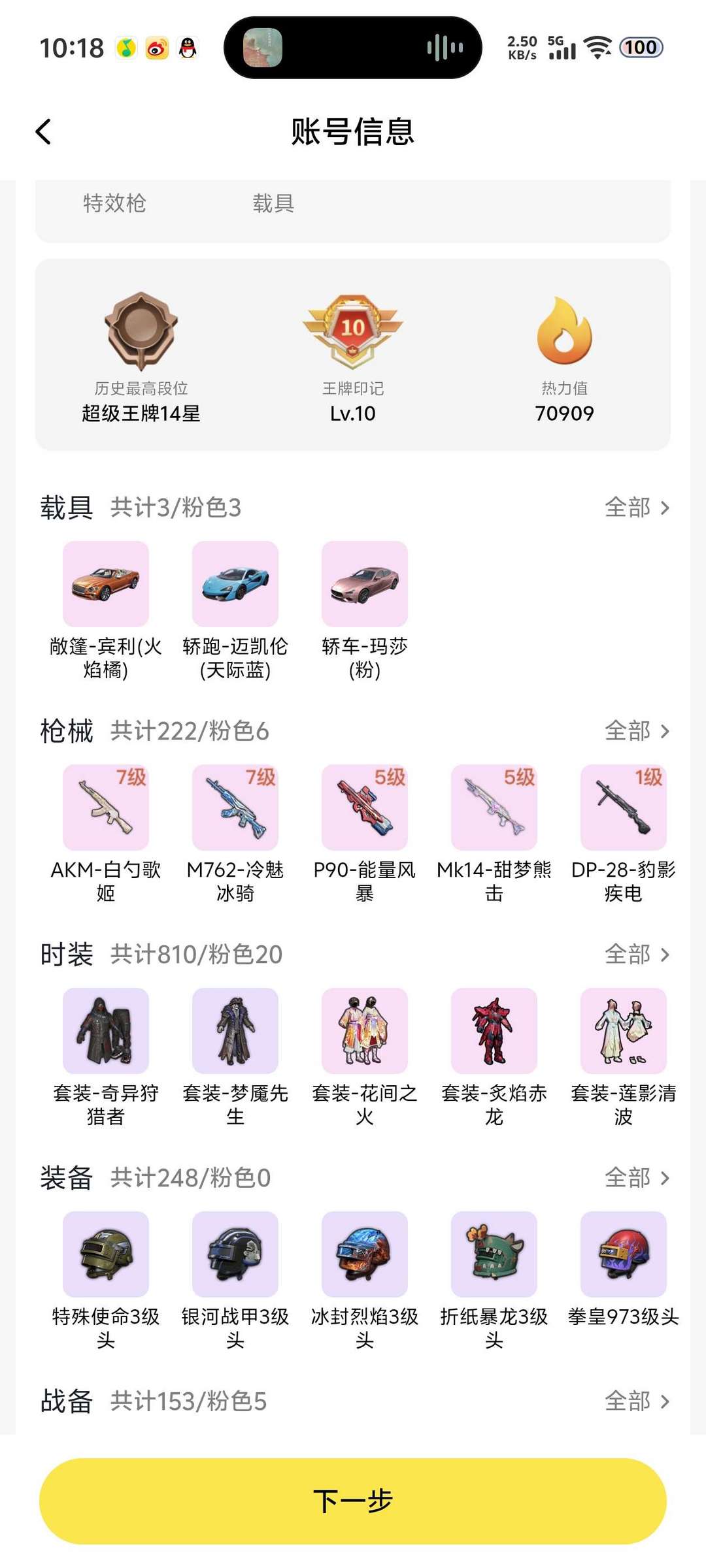View all 时装 items
This screenshot has width=706, height=1568.
point(637,955)
